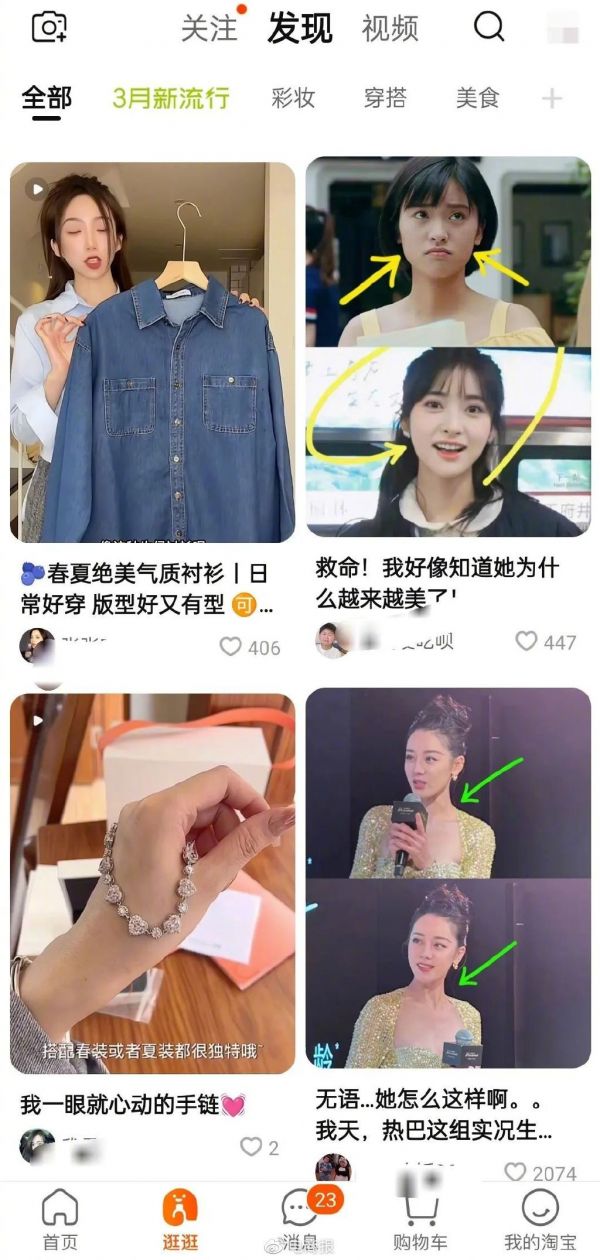Open the search magnifier icon
Image resolution: width=600 pixels, height=1260 pixels.
point(489,27)
